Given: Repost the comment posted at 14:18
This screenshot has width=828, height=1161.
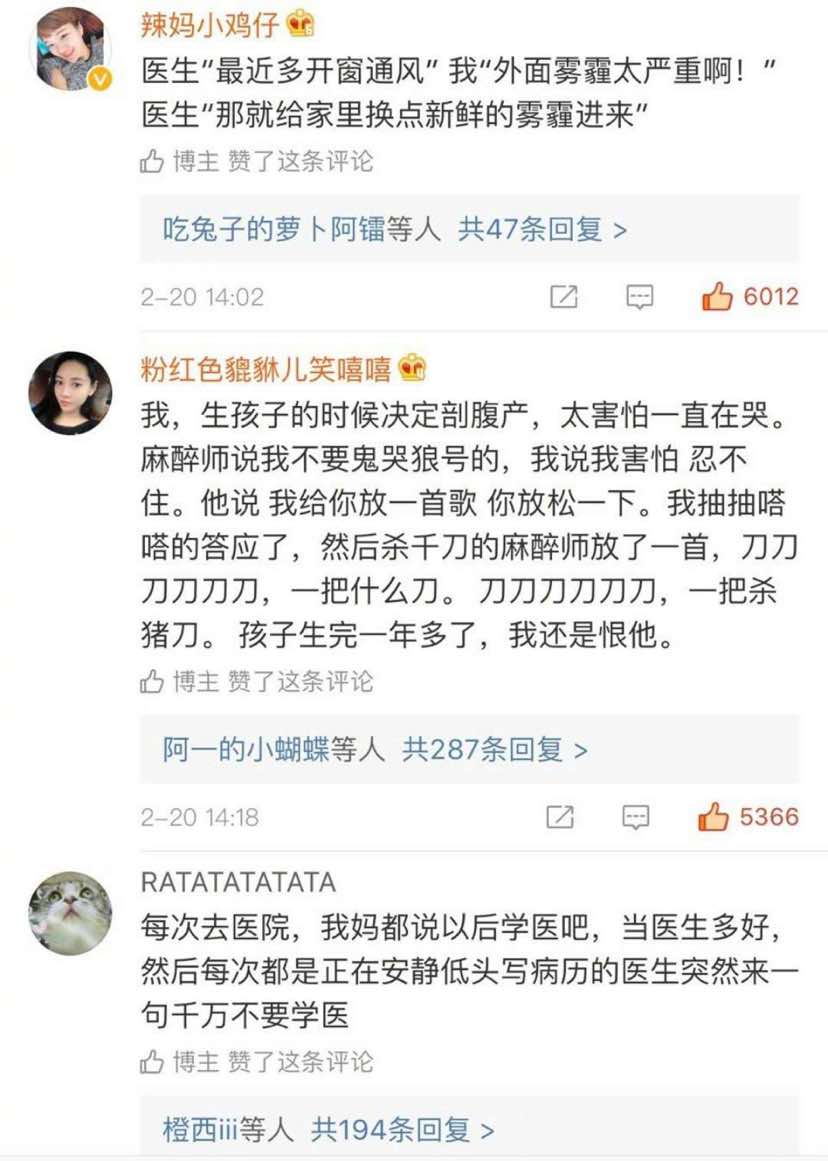Looking at the screenshot, I should point(560,817).
